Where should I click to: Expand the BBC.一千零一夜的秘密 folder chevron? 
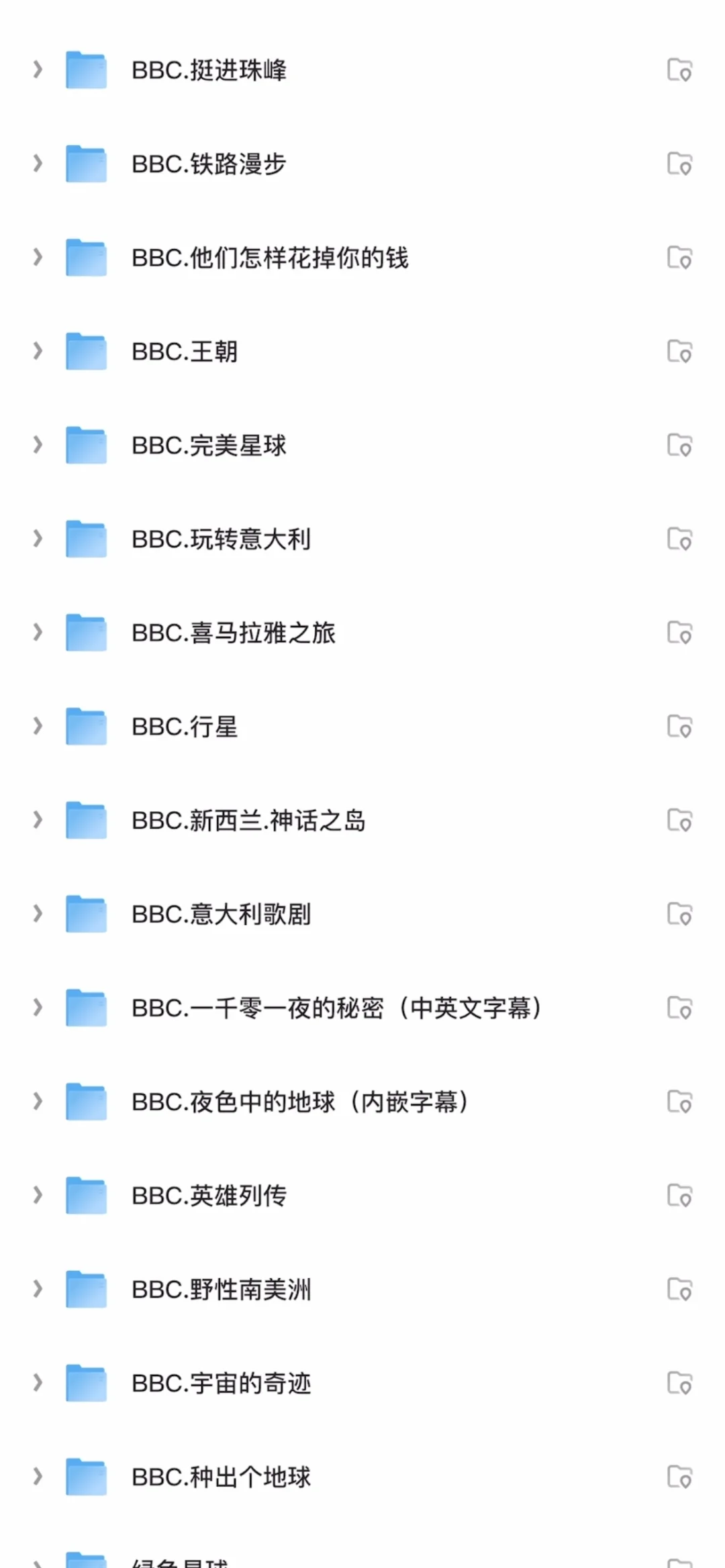pyautogui.click(x=38, y=1008)
